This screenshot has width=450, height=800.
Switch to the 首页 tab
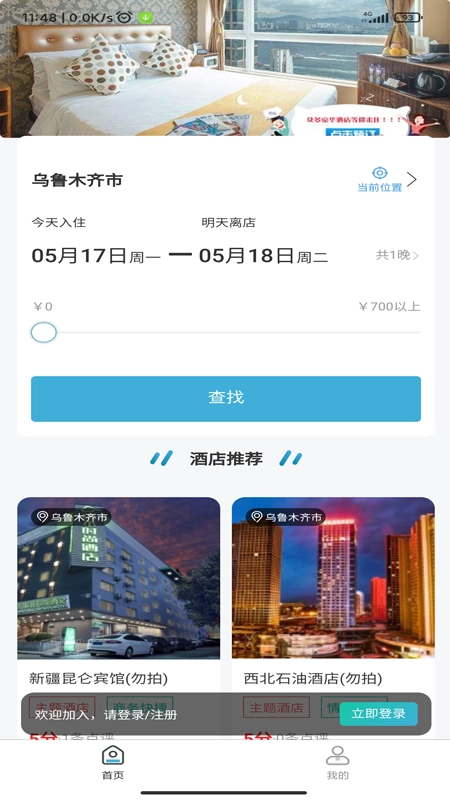pos(113,763)
